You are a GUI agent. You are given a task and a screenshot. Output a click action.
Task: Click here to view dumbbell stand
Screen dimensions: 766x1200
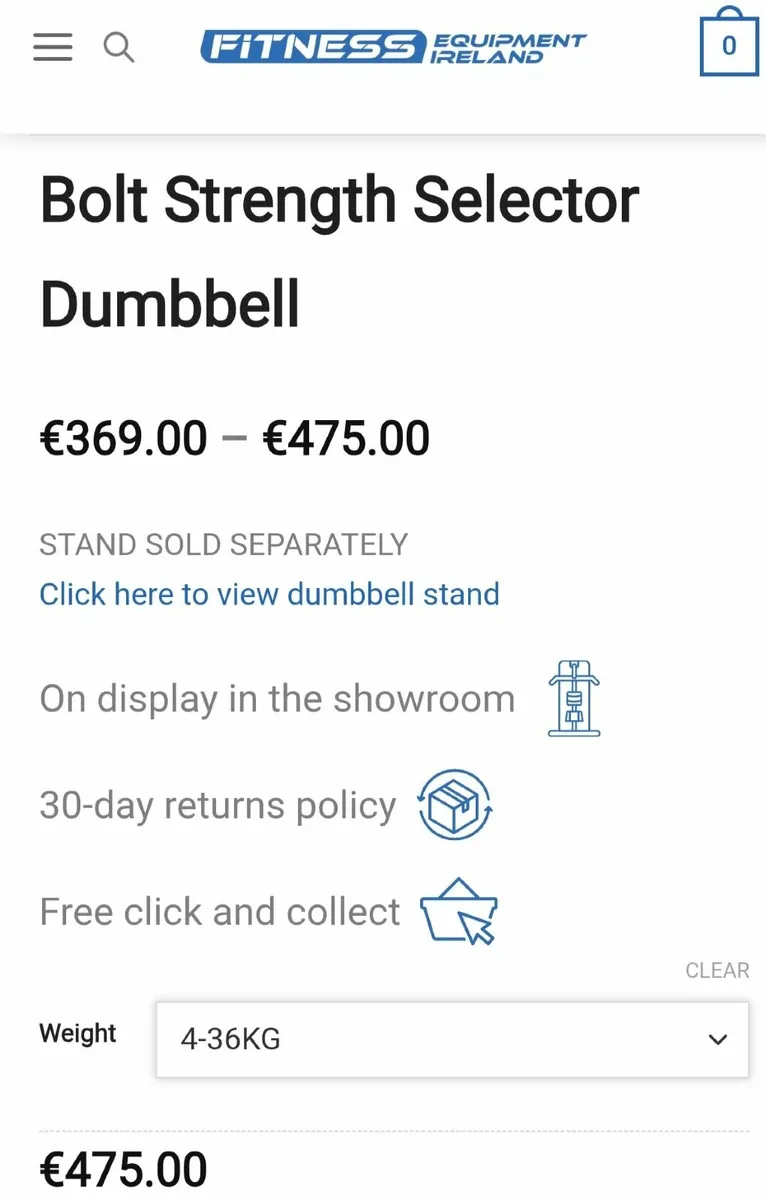tap(269, 594)
